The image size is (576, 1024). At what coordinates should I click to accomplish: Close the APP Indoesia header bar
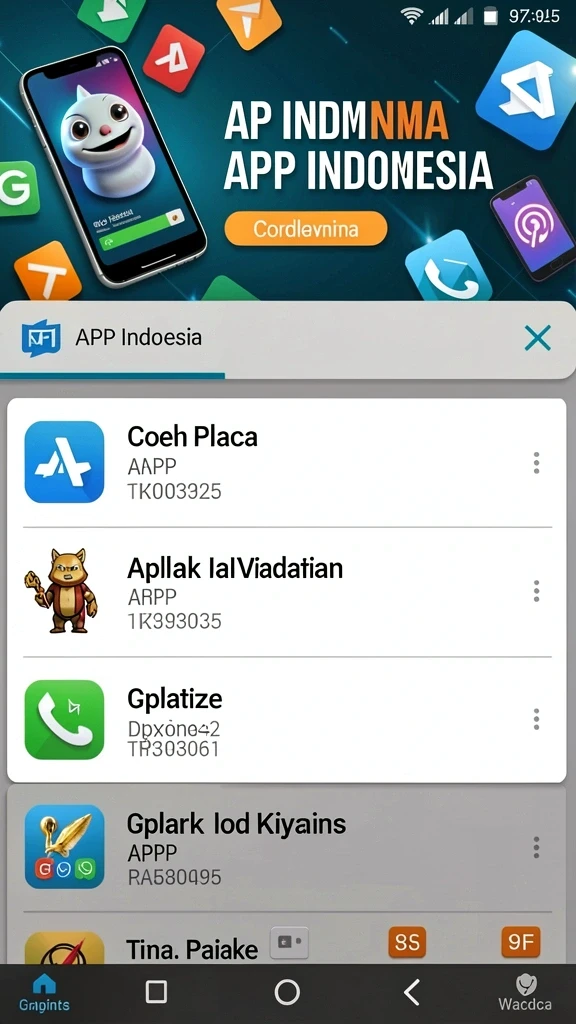[537, 338]
